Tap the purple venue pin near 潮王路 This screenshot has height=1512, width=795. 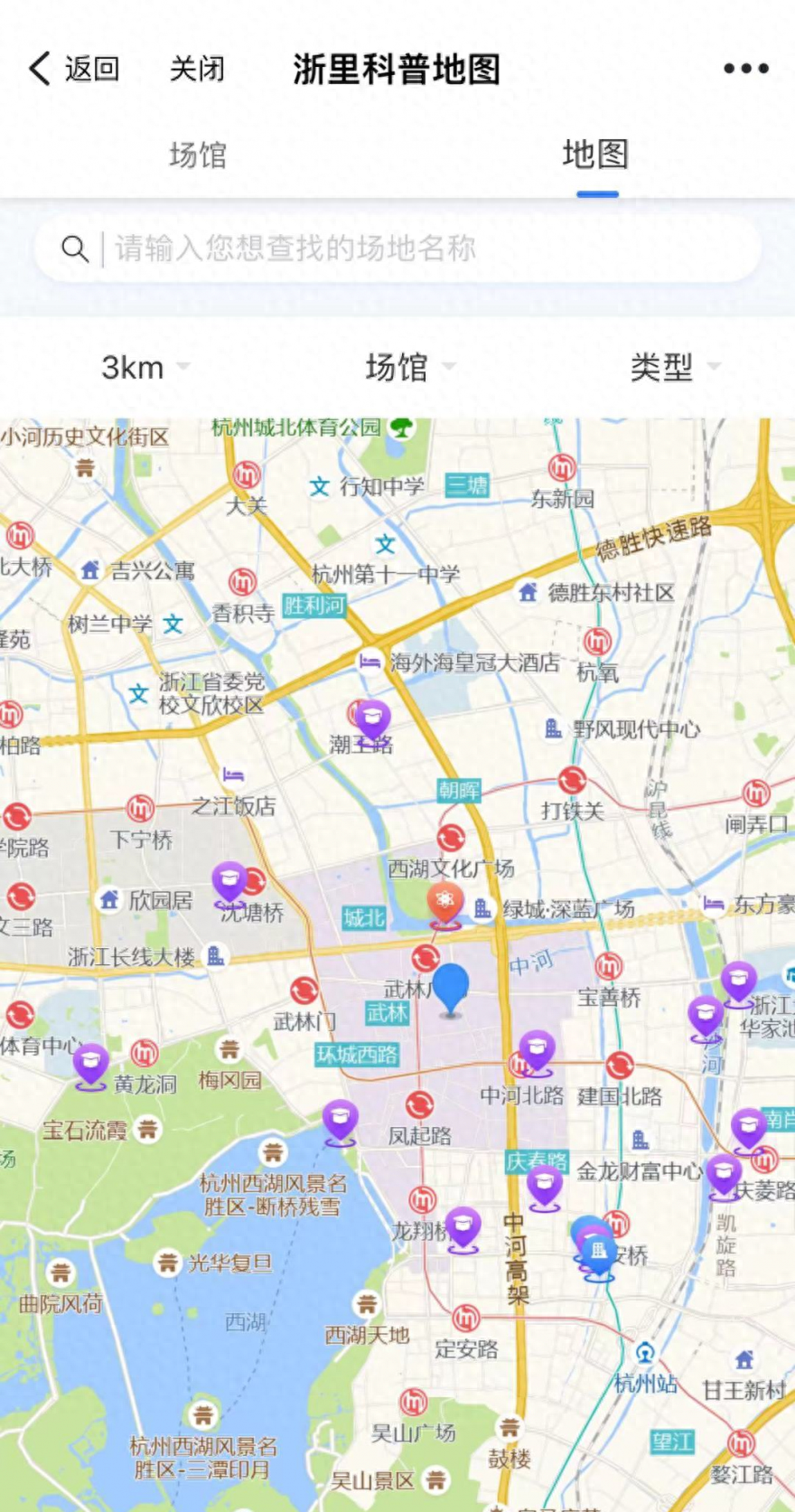click(372, 719)
